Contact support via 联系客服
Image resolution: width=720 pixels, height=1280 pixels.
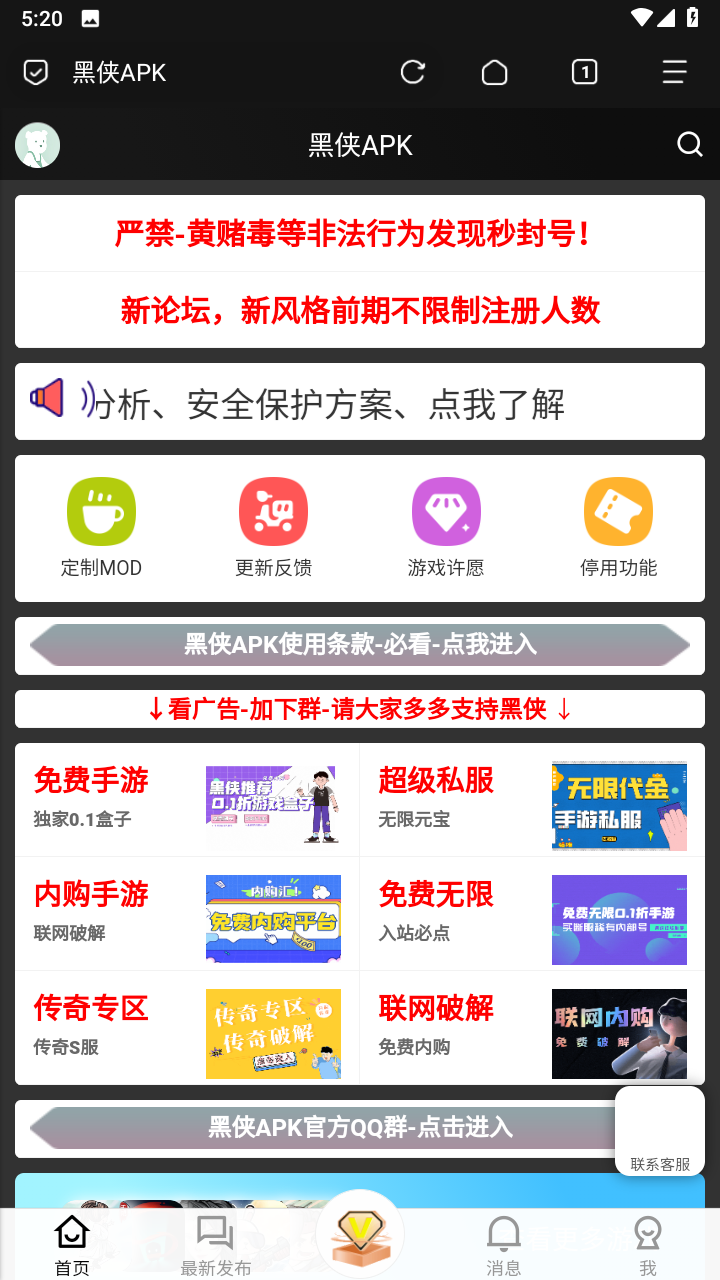[x=660, y=1132]
